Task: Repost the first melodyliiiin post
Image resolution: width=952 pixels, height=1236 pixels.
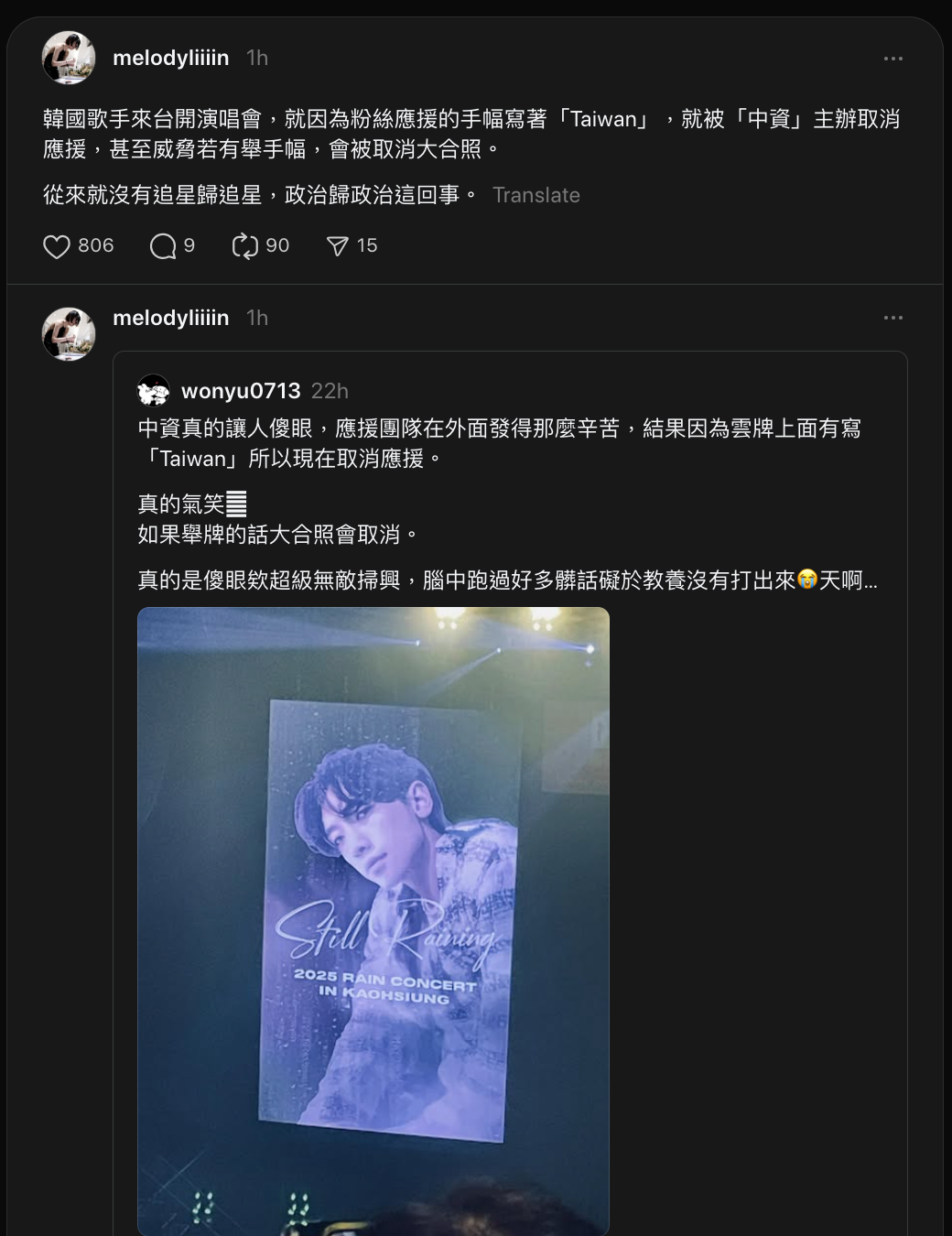Action: [245, 246]
